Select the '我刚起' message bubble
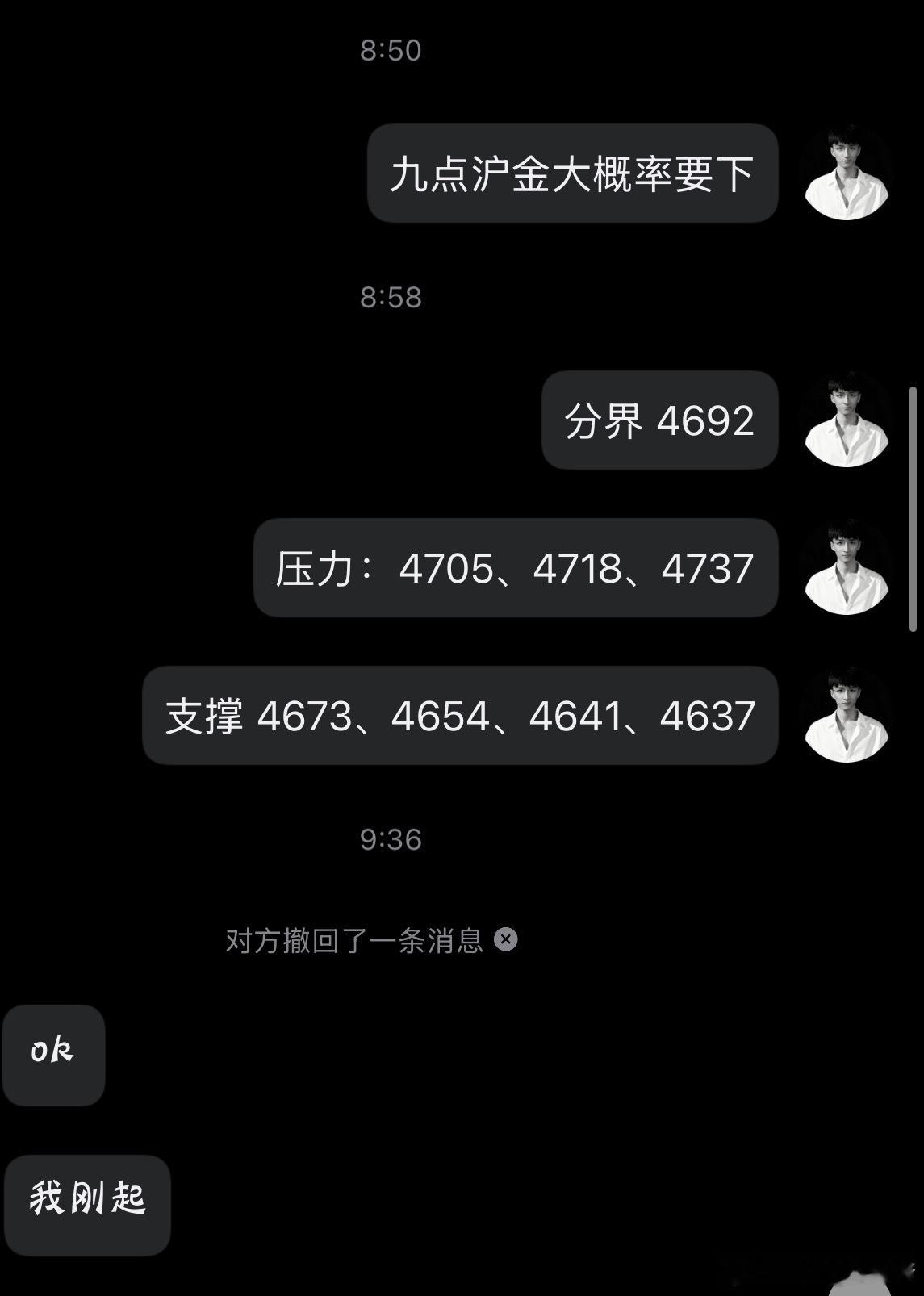 pos(88,1205)
